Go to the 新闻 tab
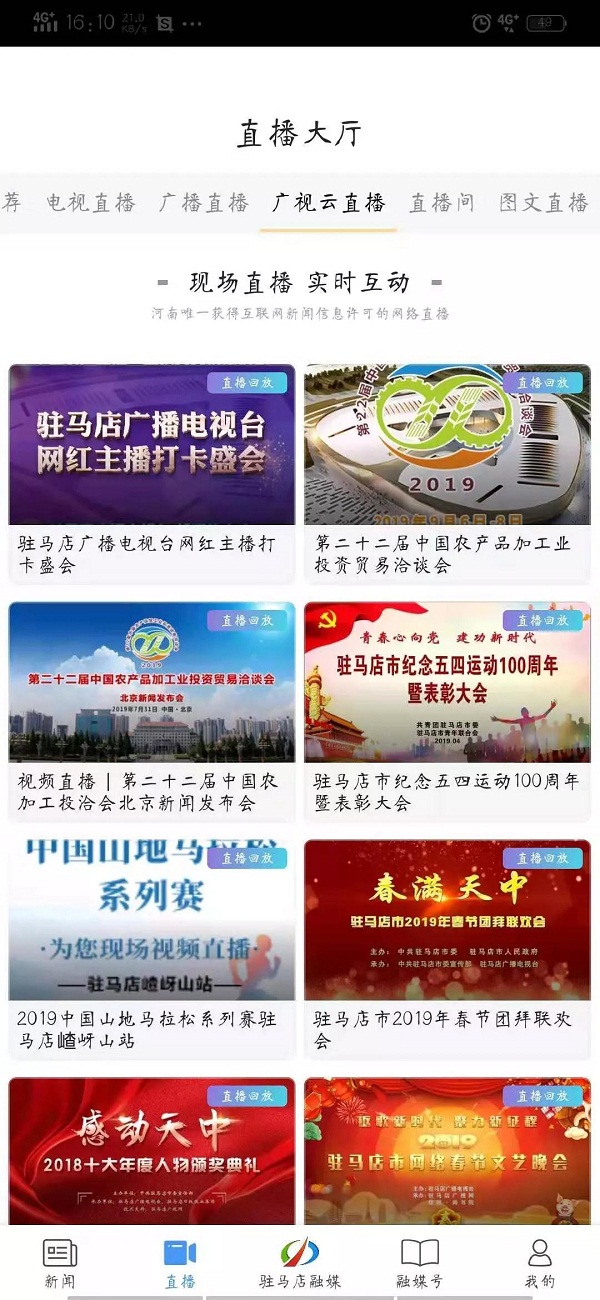This screenshot has width=600, height=1300. click(60, 1263)
